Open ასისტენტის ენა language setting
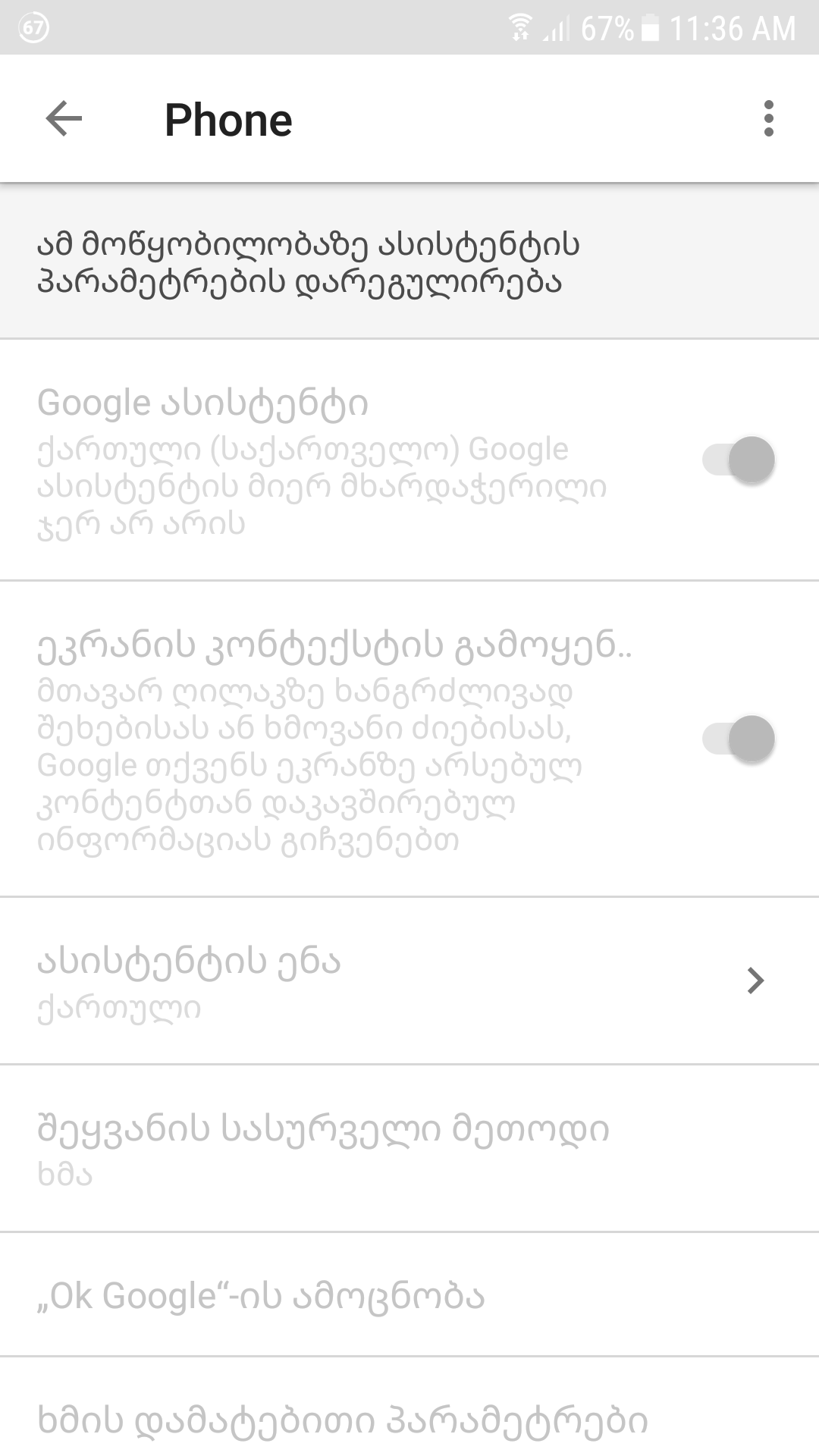The width and height of the screenshot is (819, 1456). 409,981
